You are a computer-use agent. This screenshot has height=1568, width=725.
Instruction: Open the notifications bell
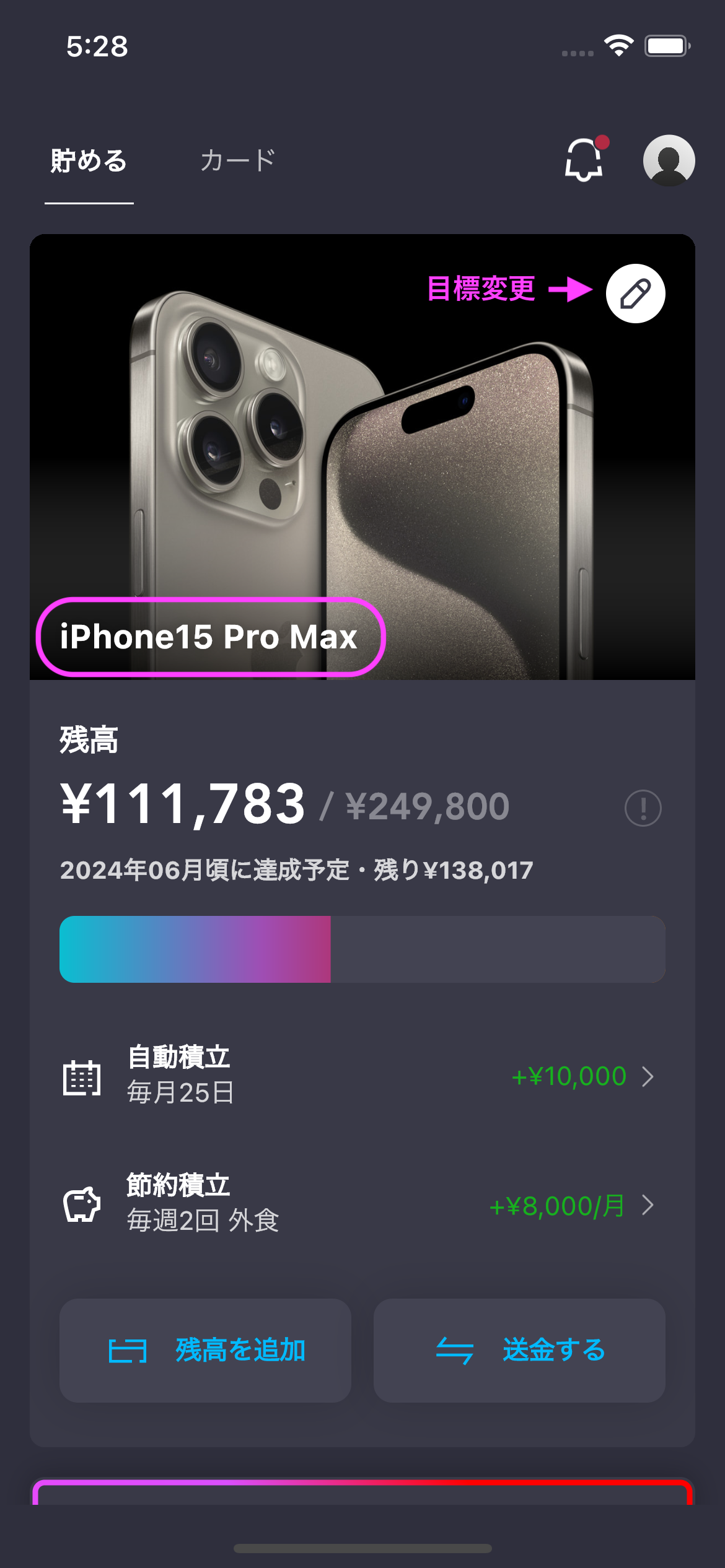(x=584, y=160)
